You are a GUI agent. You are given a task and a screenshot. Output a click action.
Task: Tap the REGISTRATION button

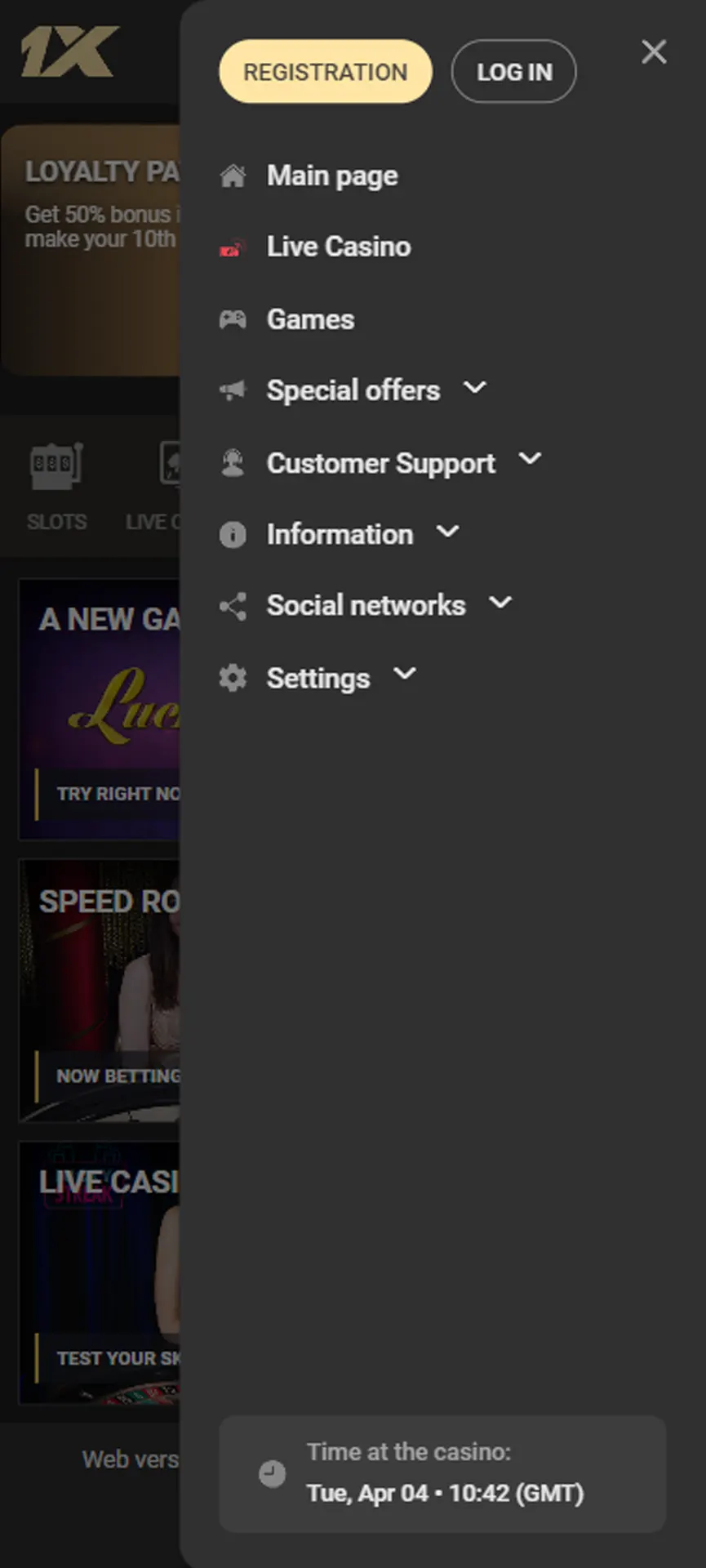coord(325,72)
